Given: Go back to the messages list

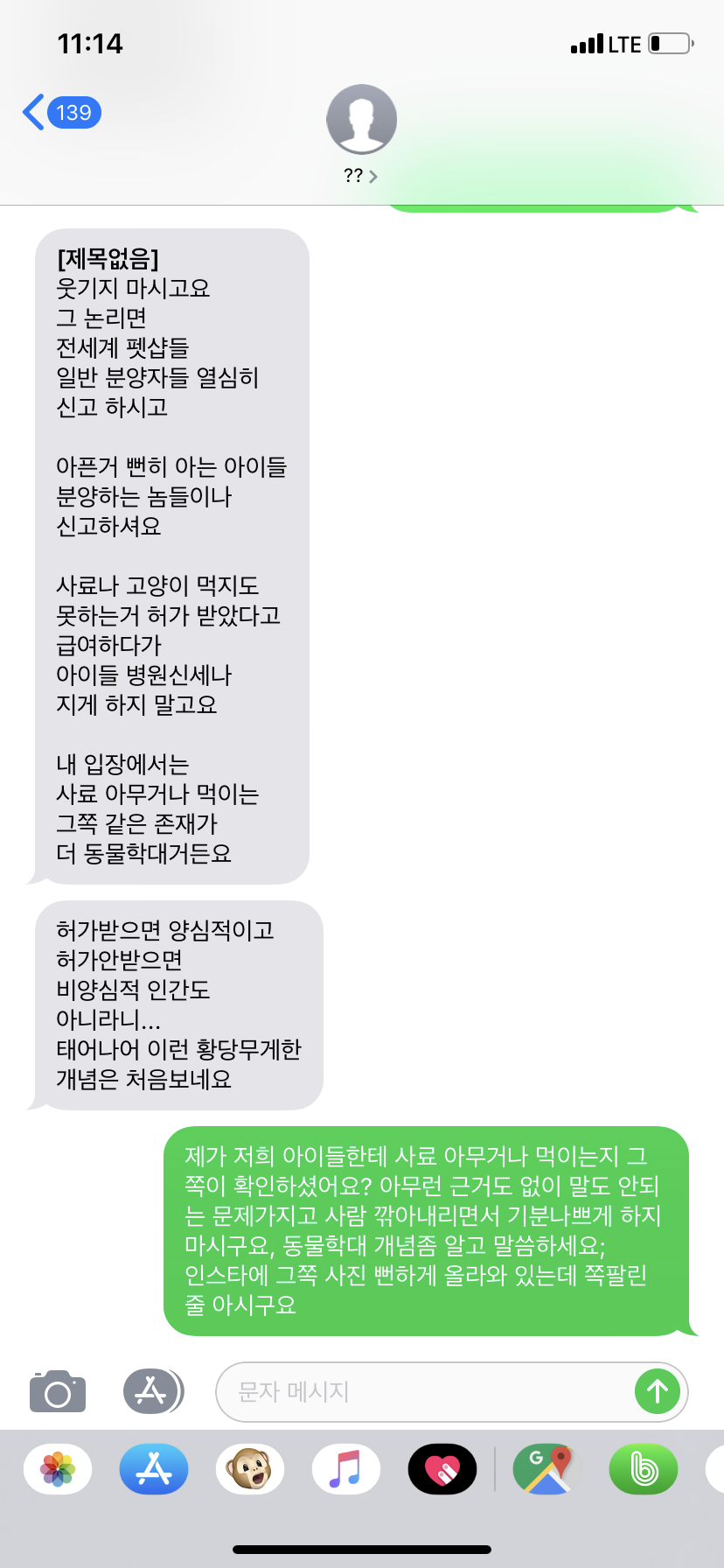Looking at the screenshot, I should coord(59,113).
